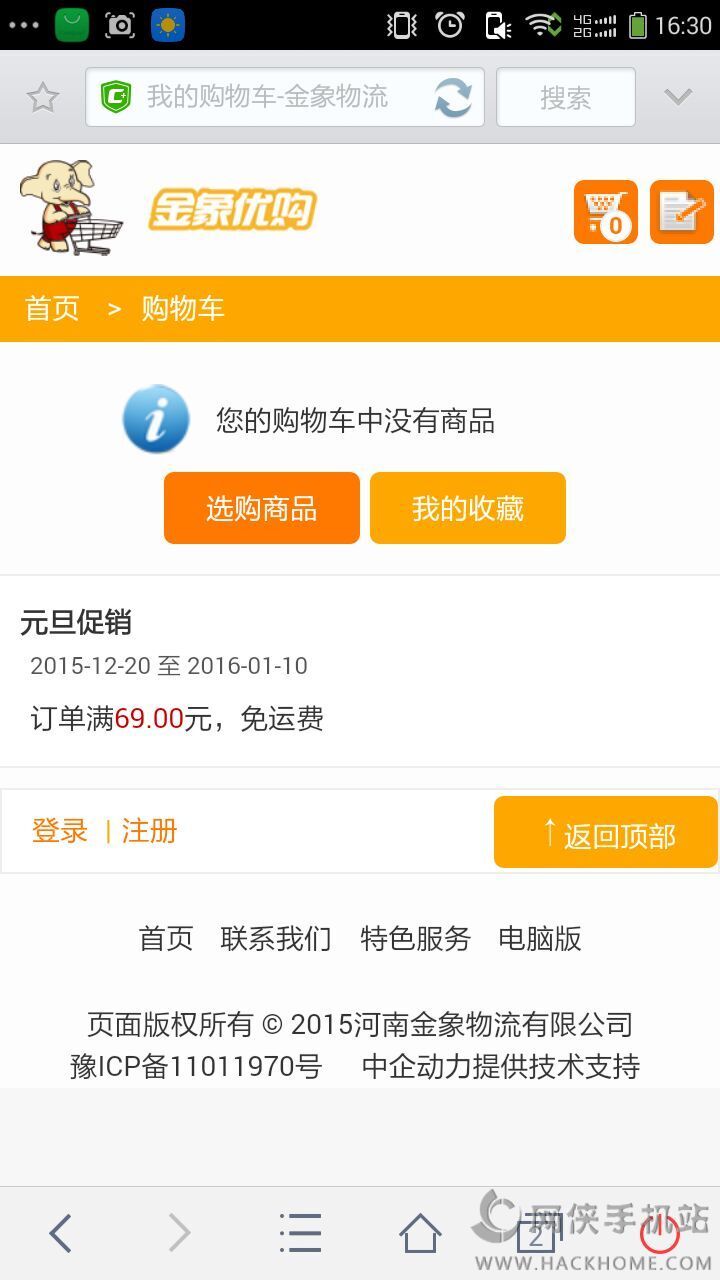The image size is (720, 1280).
Task: Tap the 登录 login link
Action: click(60, 831)
